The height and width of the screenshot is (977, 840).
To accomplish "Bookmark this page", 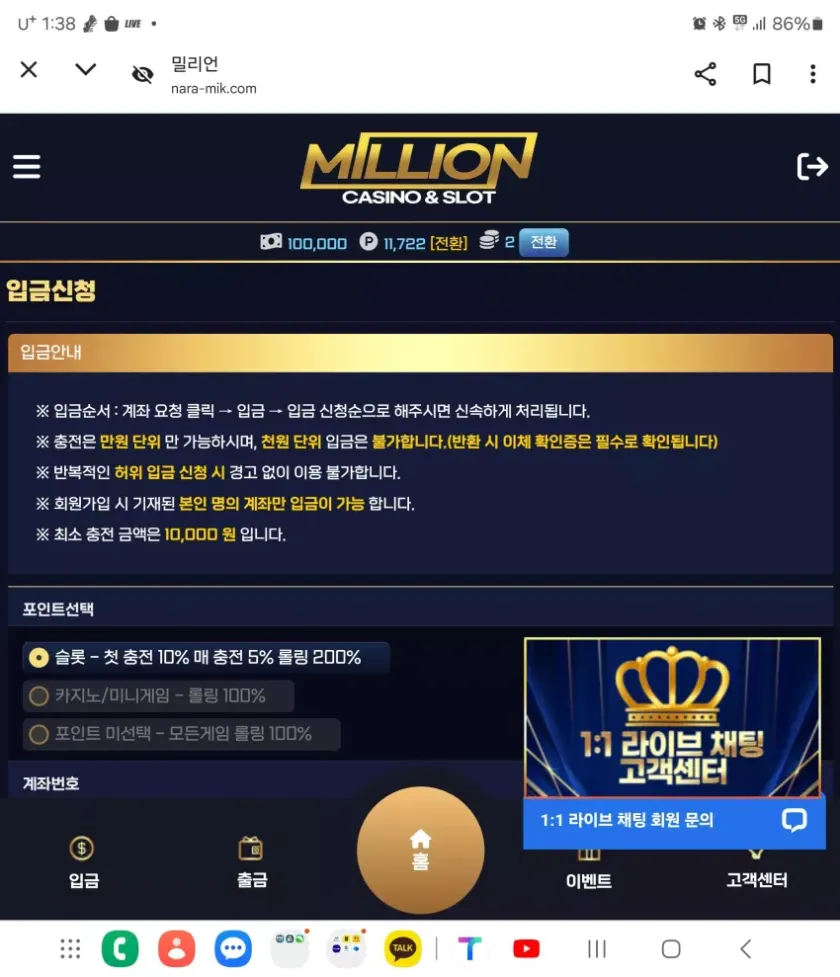I will click(762, 74).
